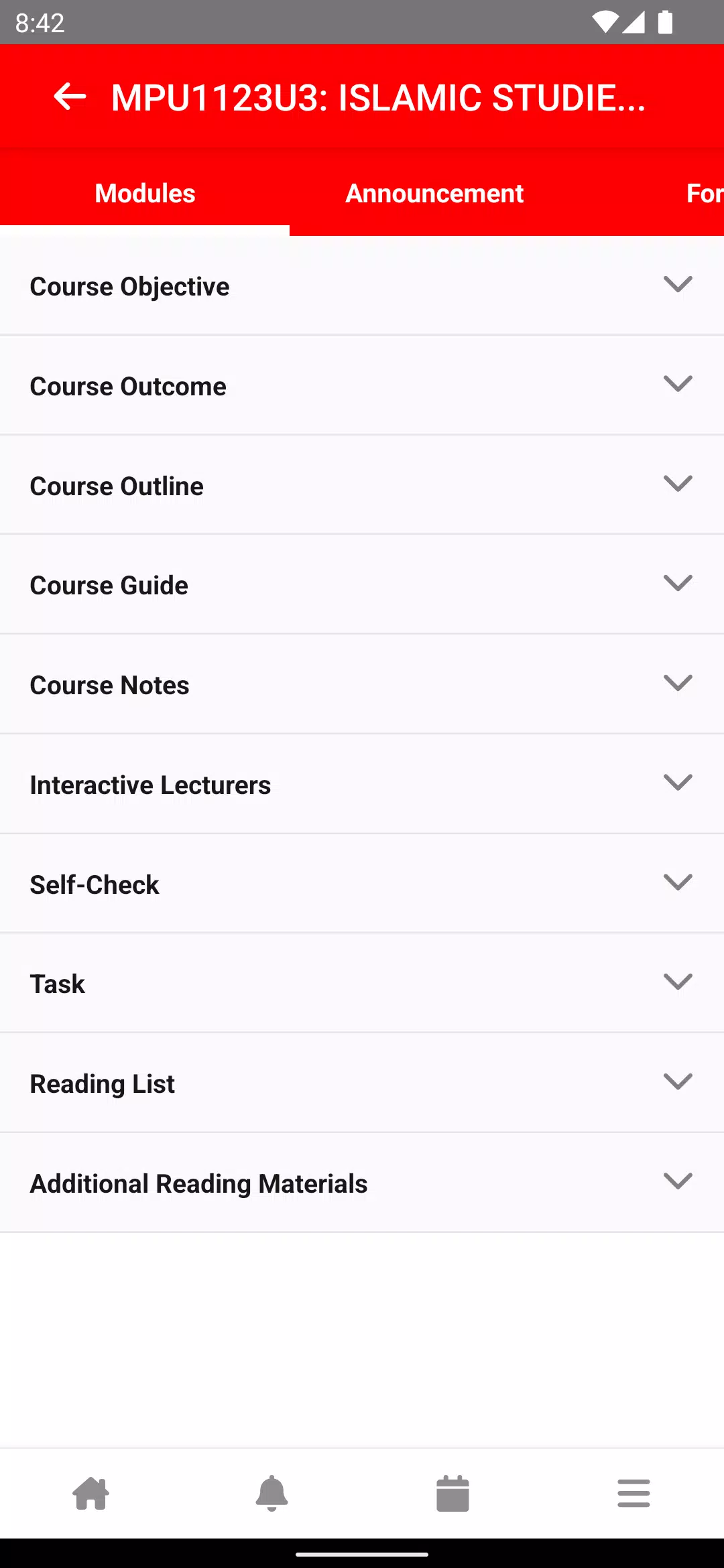This screenshot has height=1568, width=724.
Task: Open the Self-Check section
Action: [362, 884]
